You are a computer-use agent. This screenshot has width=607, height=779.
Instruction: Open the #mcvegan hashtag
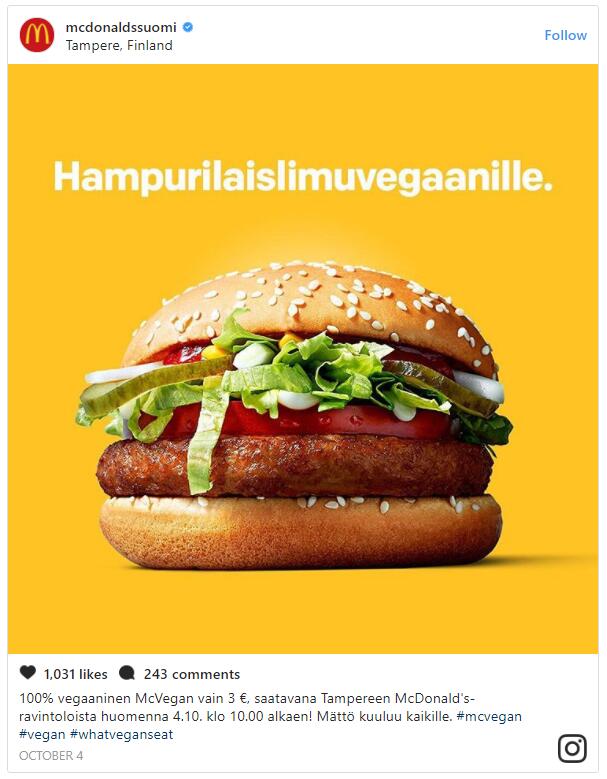pos(488,716)
